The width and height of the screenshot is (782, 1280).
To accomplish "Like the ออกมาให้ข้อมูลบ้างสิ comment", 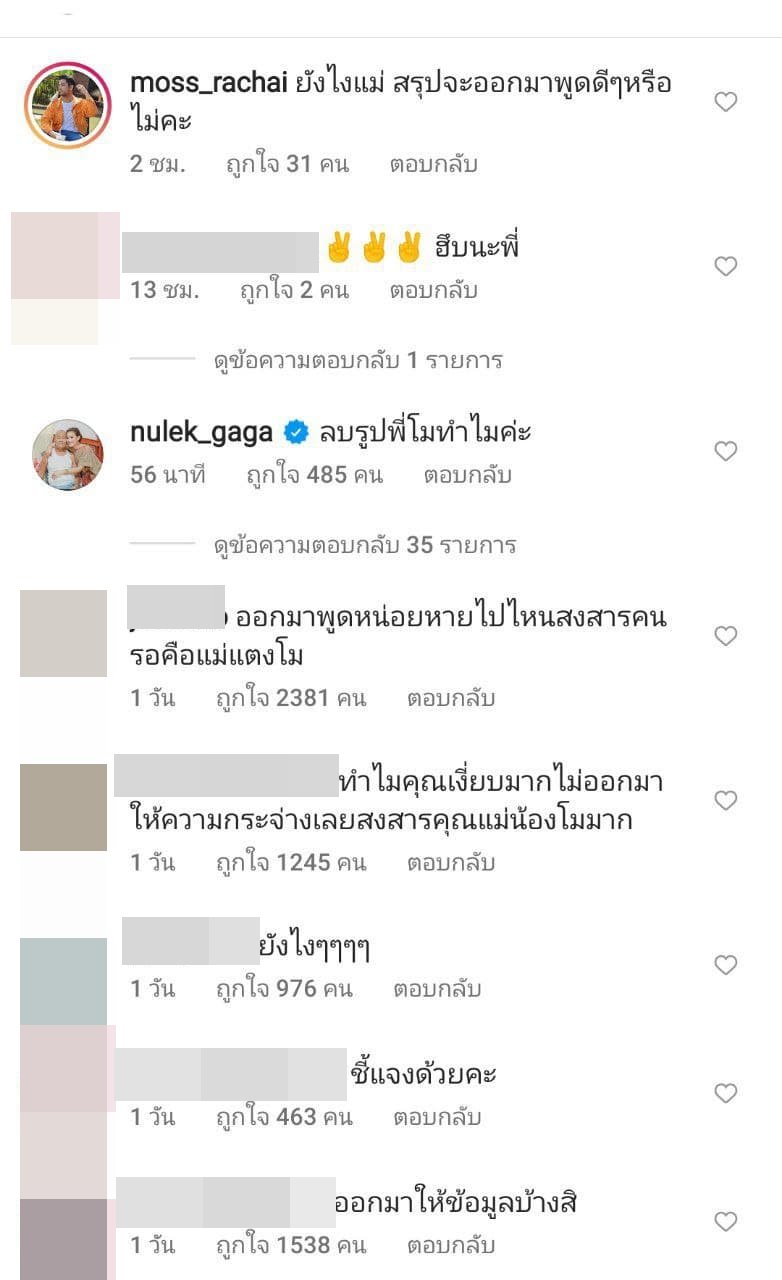I will pyautogui.click(x=725, y=1221).
